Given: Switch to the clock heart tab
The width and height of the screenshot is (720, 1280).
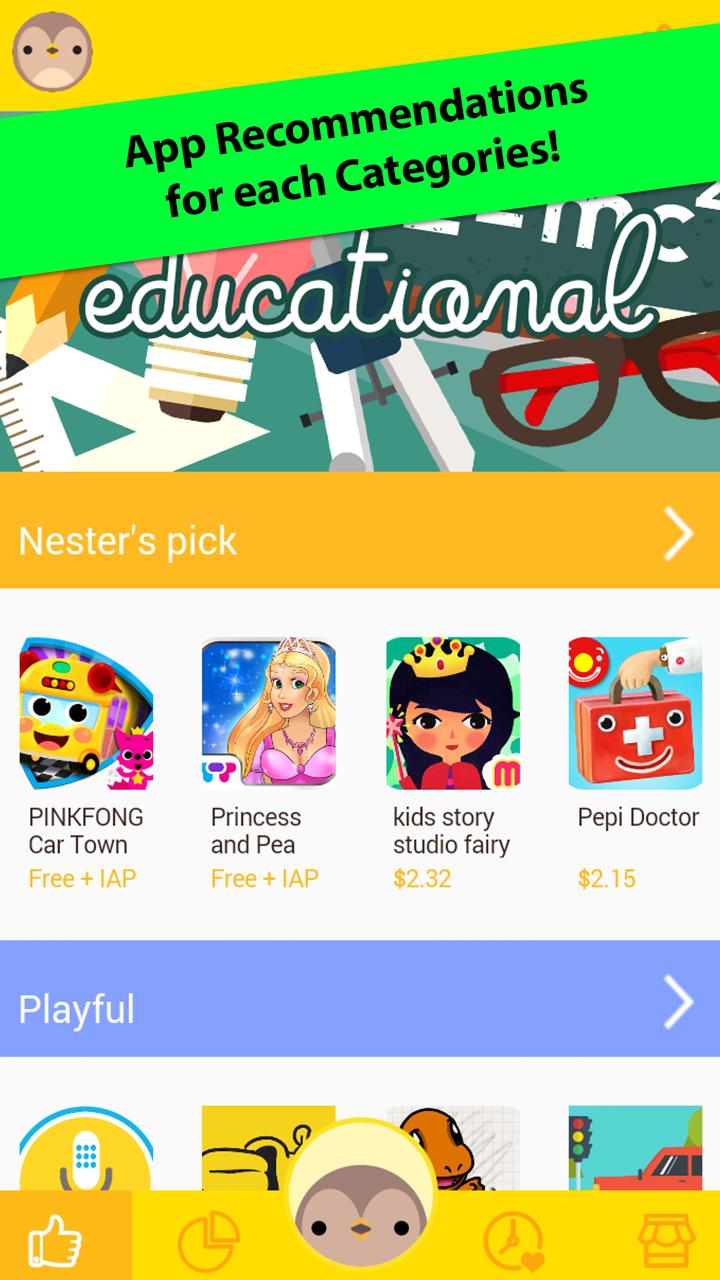Looking at the screenshot, I should click(513, 1241).
